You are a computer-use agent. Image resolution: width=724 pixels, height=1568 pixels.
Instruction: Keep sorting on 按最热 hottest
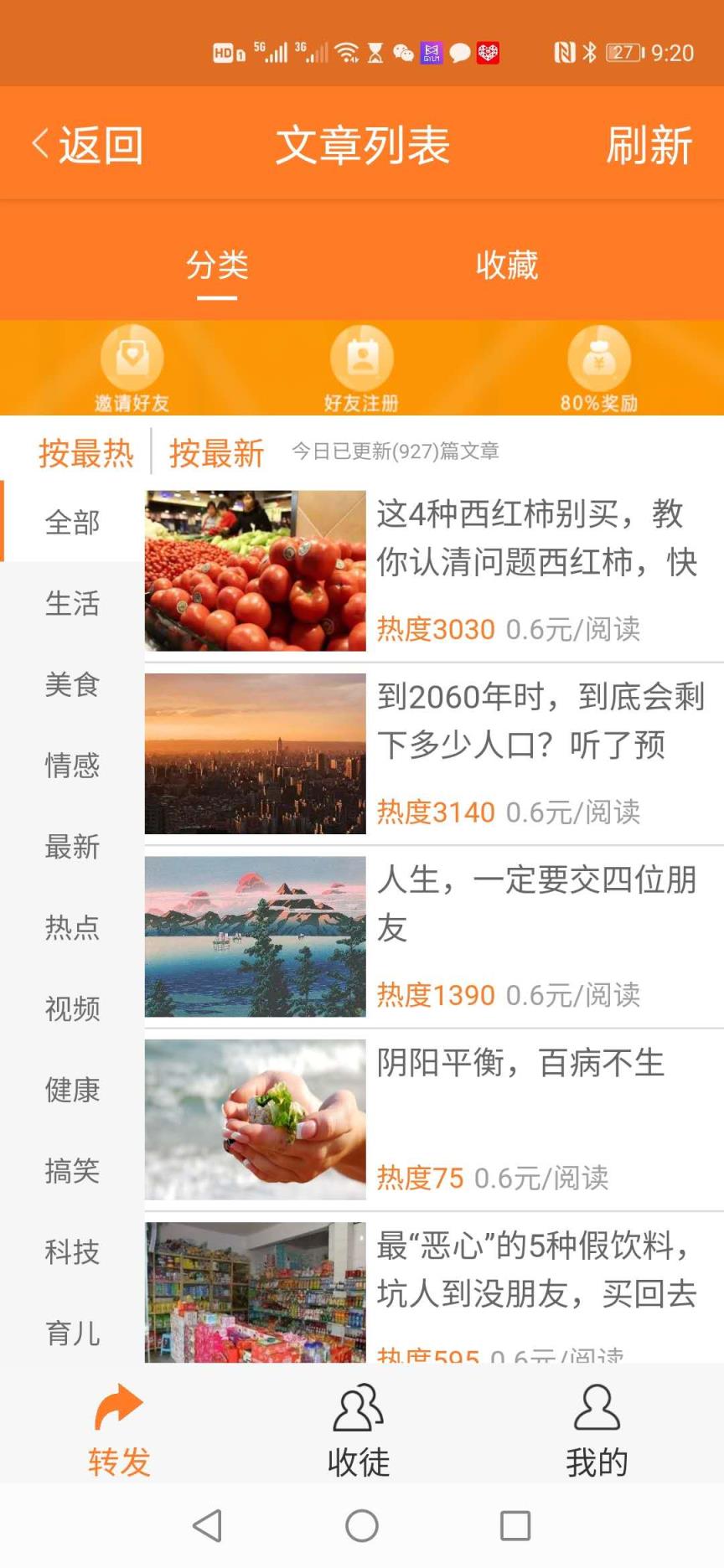86,452
